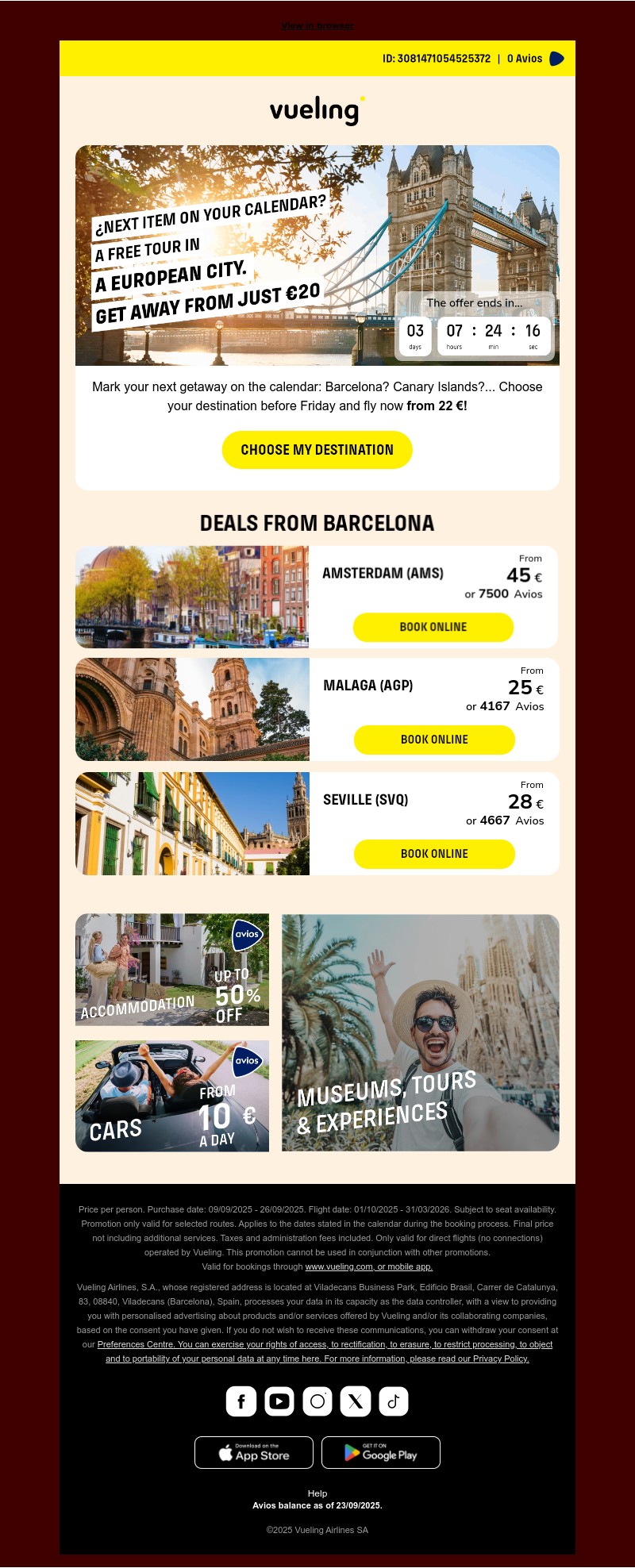This screenshot has width=635, height=1568.
Task: Open the Accommodation up to 50% off tile
Action: [172, 970]
